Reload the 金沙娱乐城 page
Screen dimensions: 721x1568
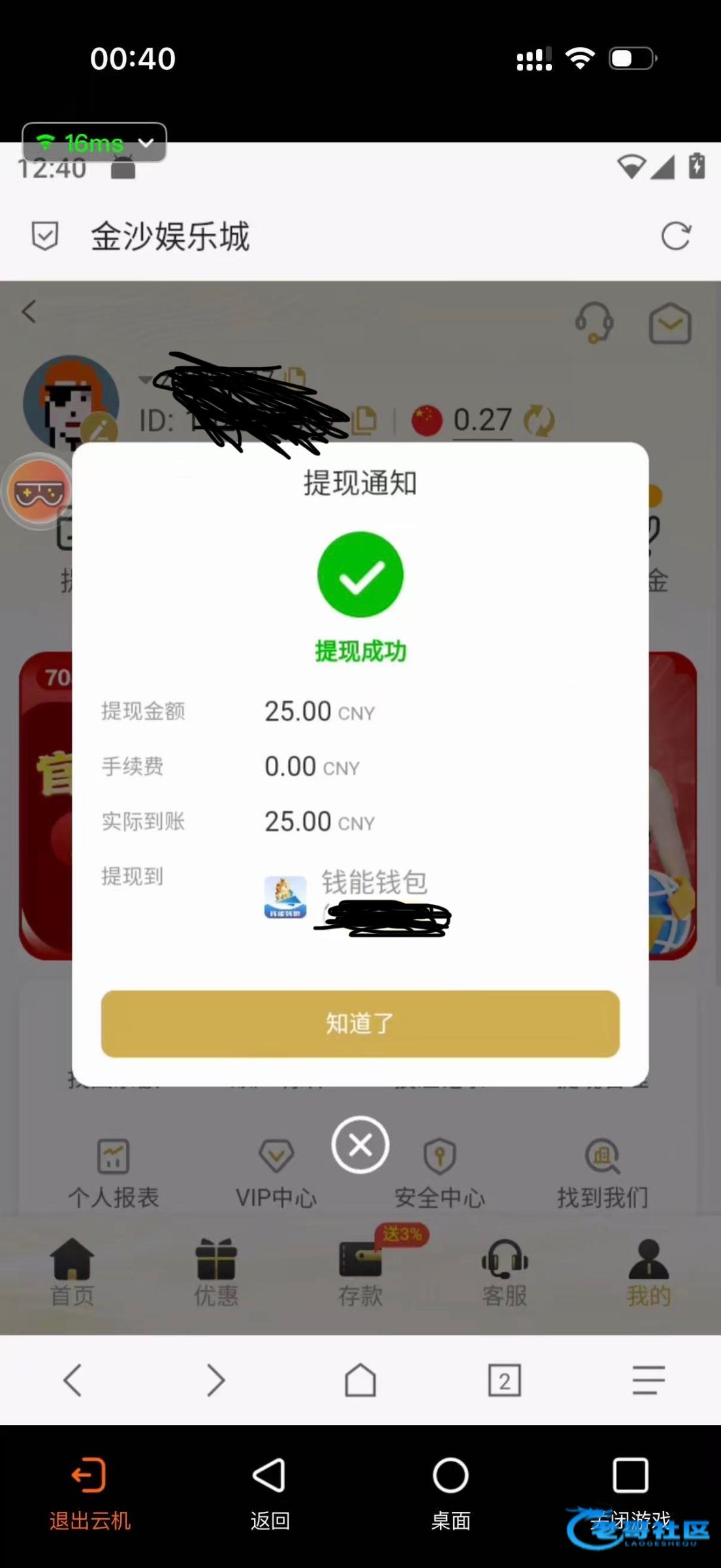tap(675, 236)
